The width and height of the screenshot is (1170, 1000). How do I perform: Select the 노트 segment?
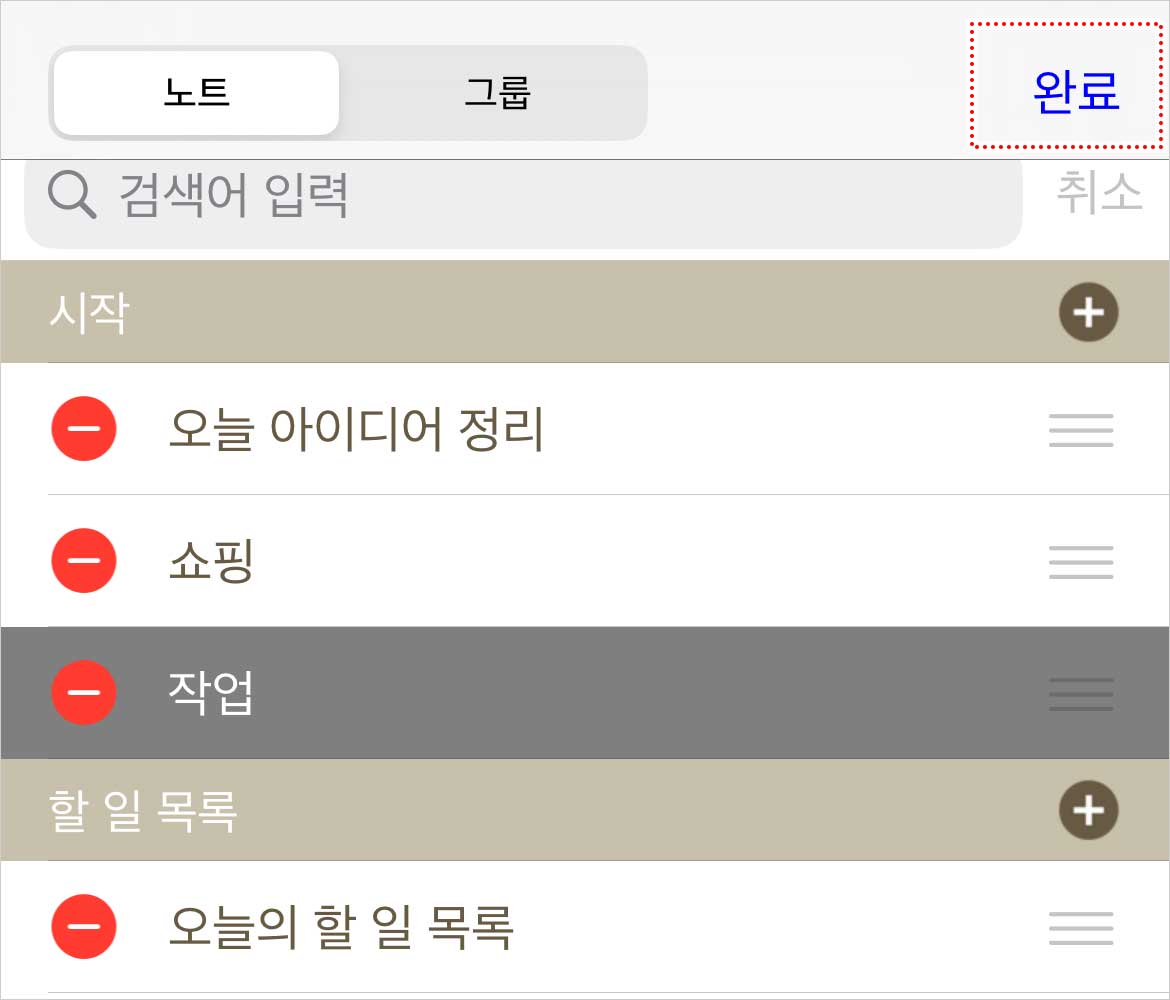[197, 93]
